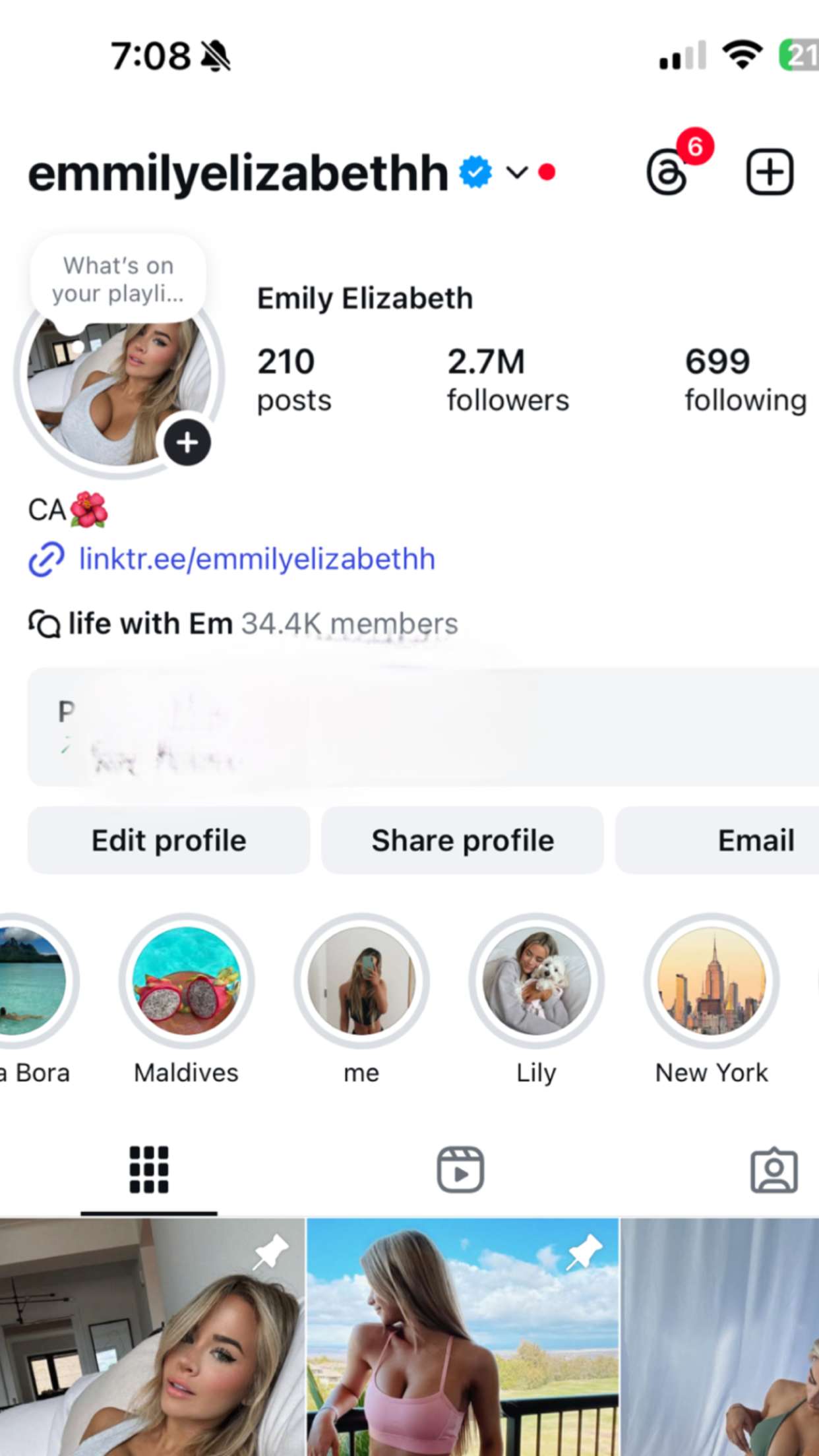Image resolution: width=819 pixels, height=1456 pixels.
Task: Open the 'What's on your playlist' note
Action: [x=118, y=280]
